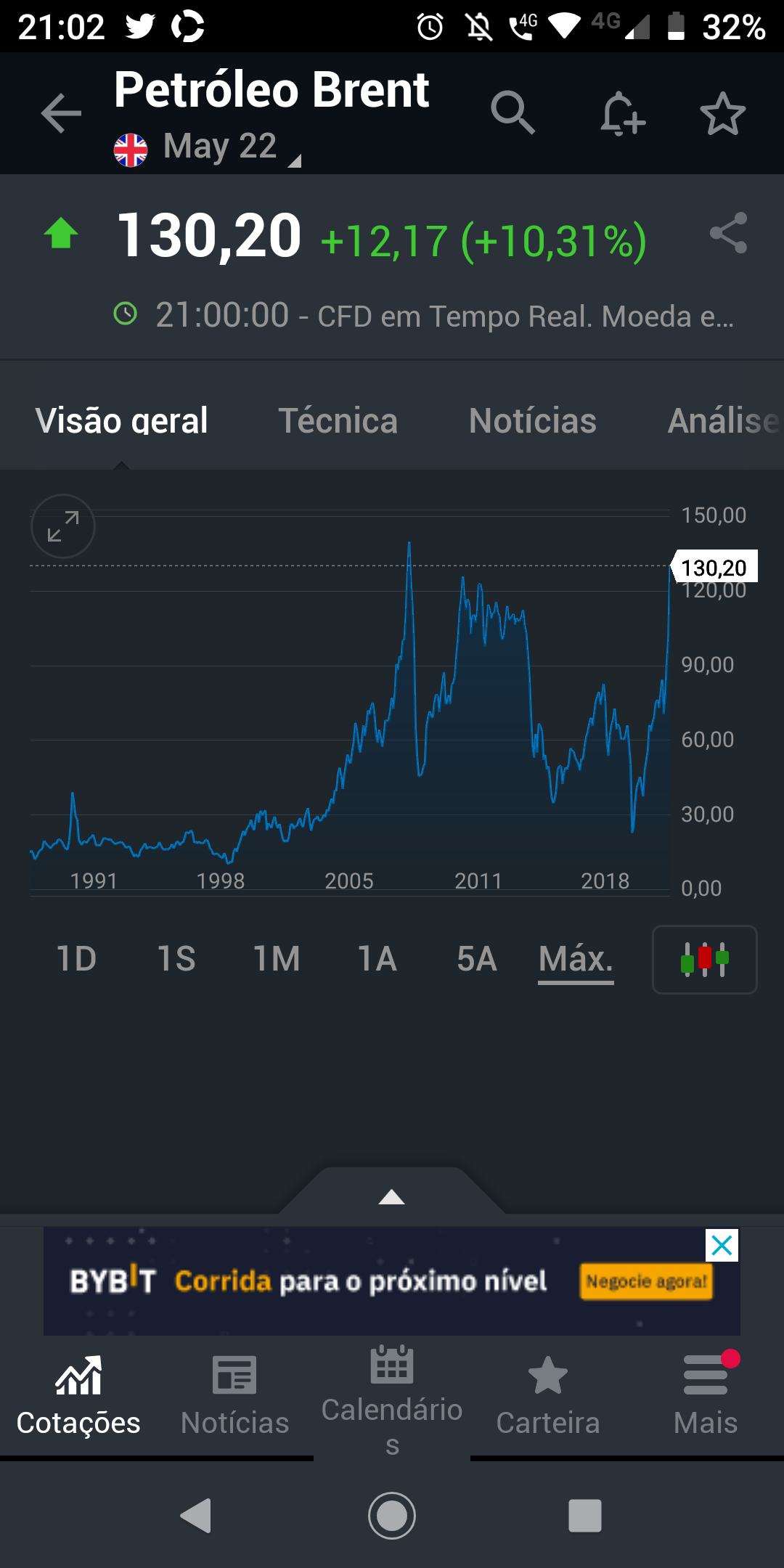Close the Bybit ad banner
The image size is (784, 1568).
[722, 1246]
